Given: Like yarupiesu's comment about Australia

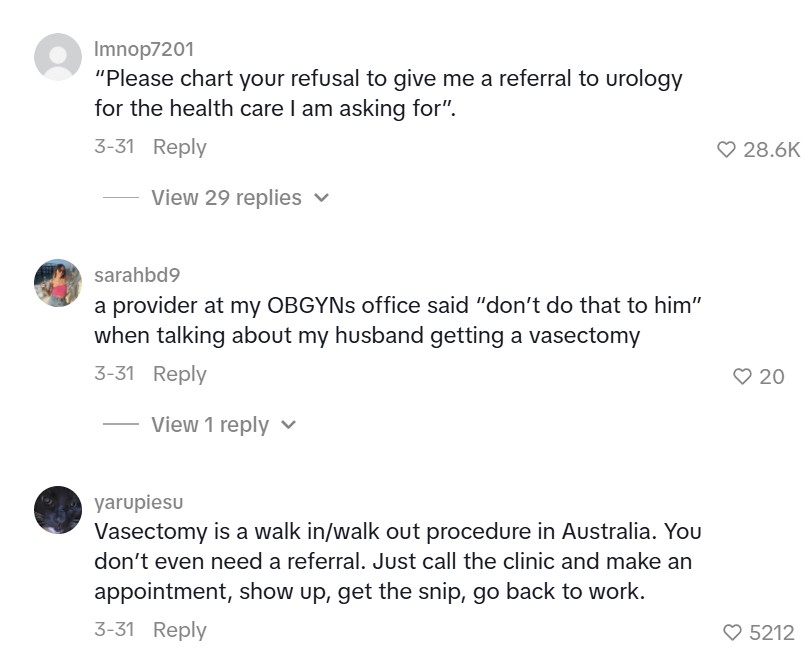Looking at the screenshot, I should pyautogui.click(x=733, y=633).
